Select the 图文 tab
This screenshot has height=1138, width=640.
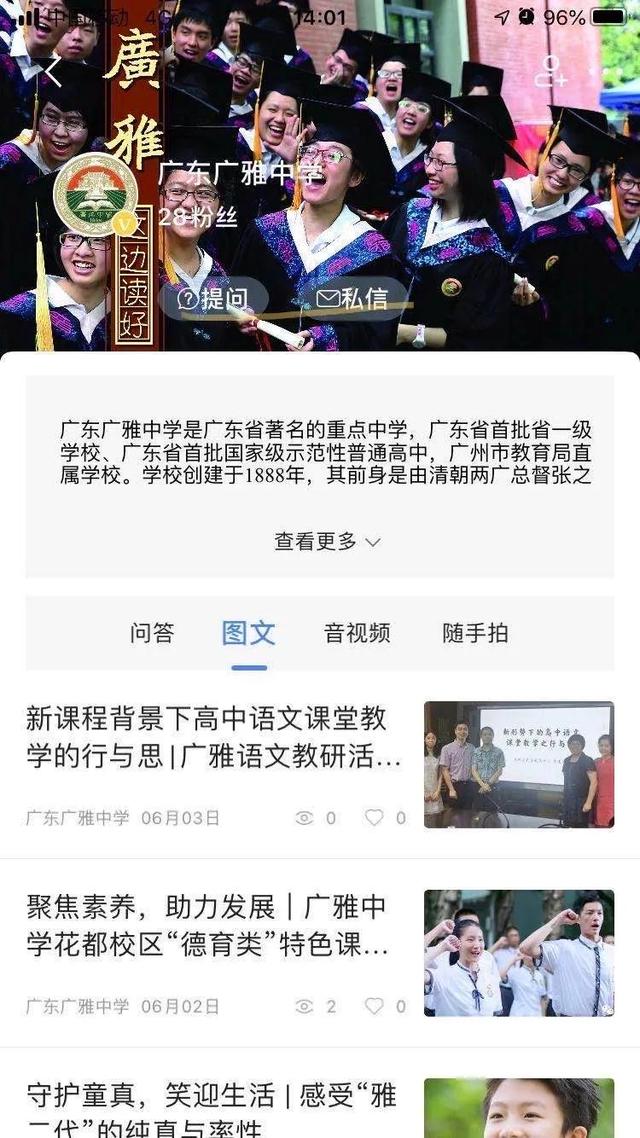(x=248, y=632)
